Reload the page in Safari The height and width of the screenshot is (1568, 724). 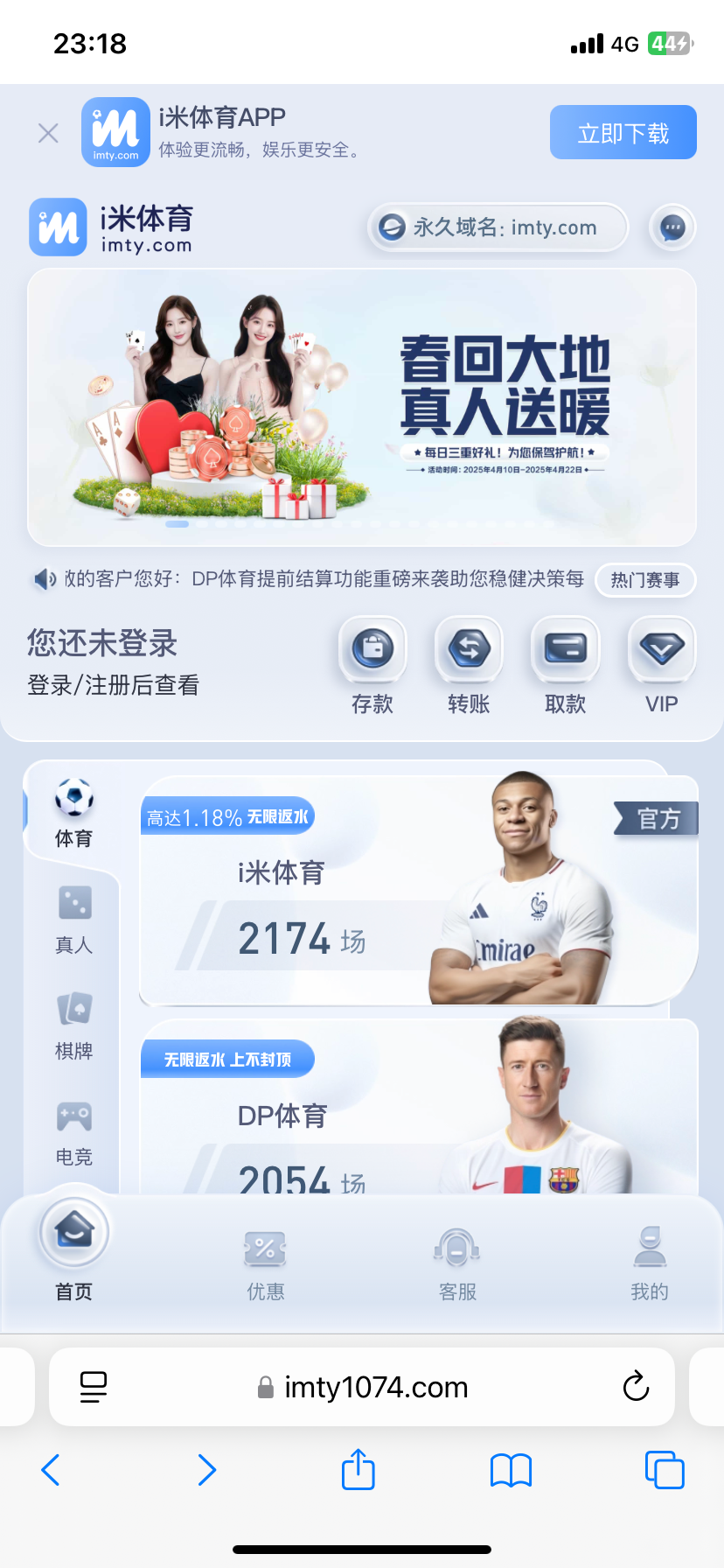(x=636, y=1387)
